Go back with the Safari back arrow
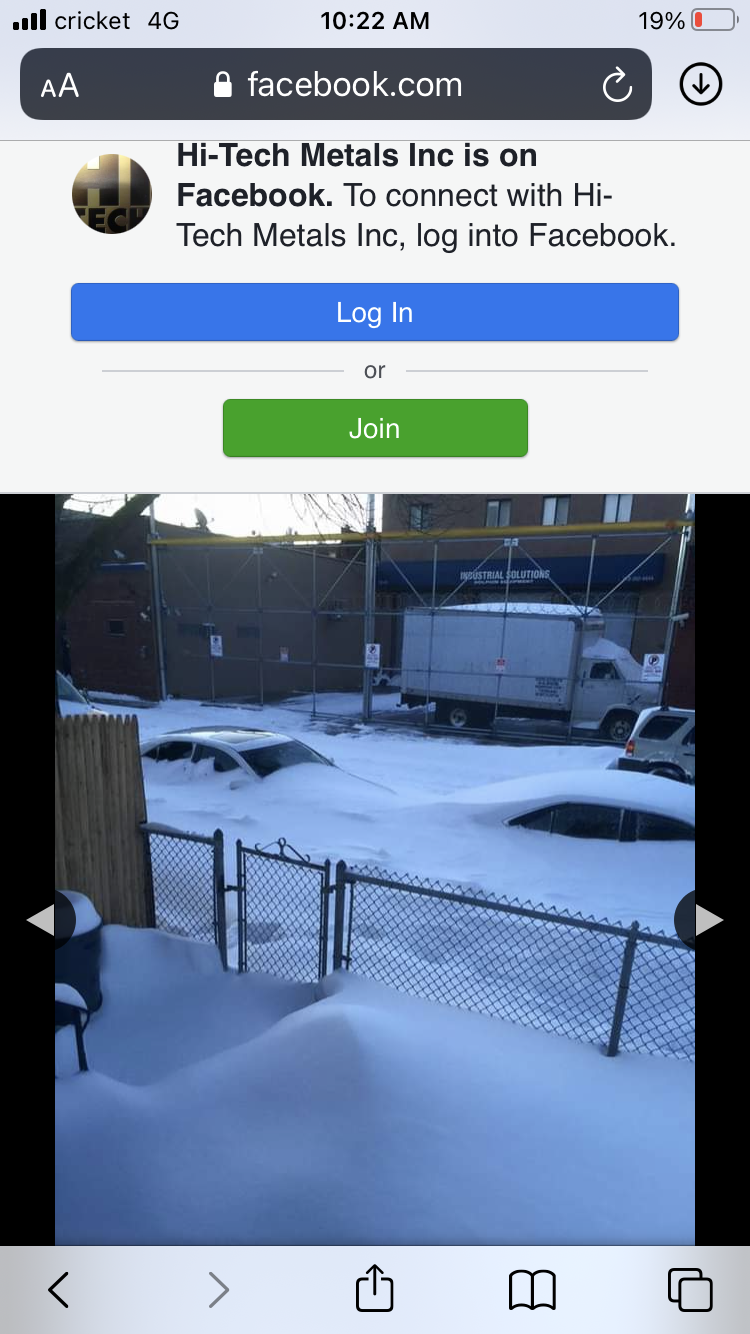The width and height of the screenshot is (750, 1334). tap(59, 1290)
